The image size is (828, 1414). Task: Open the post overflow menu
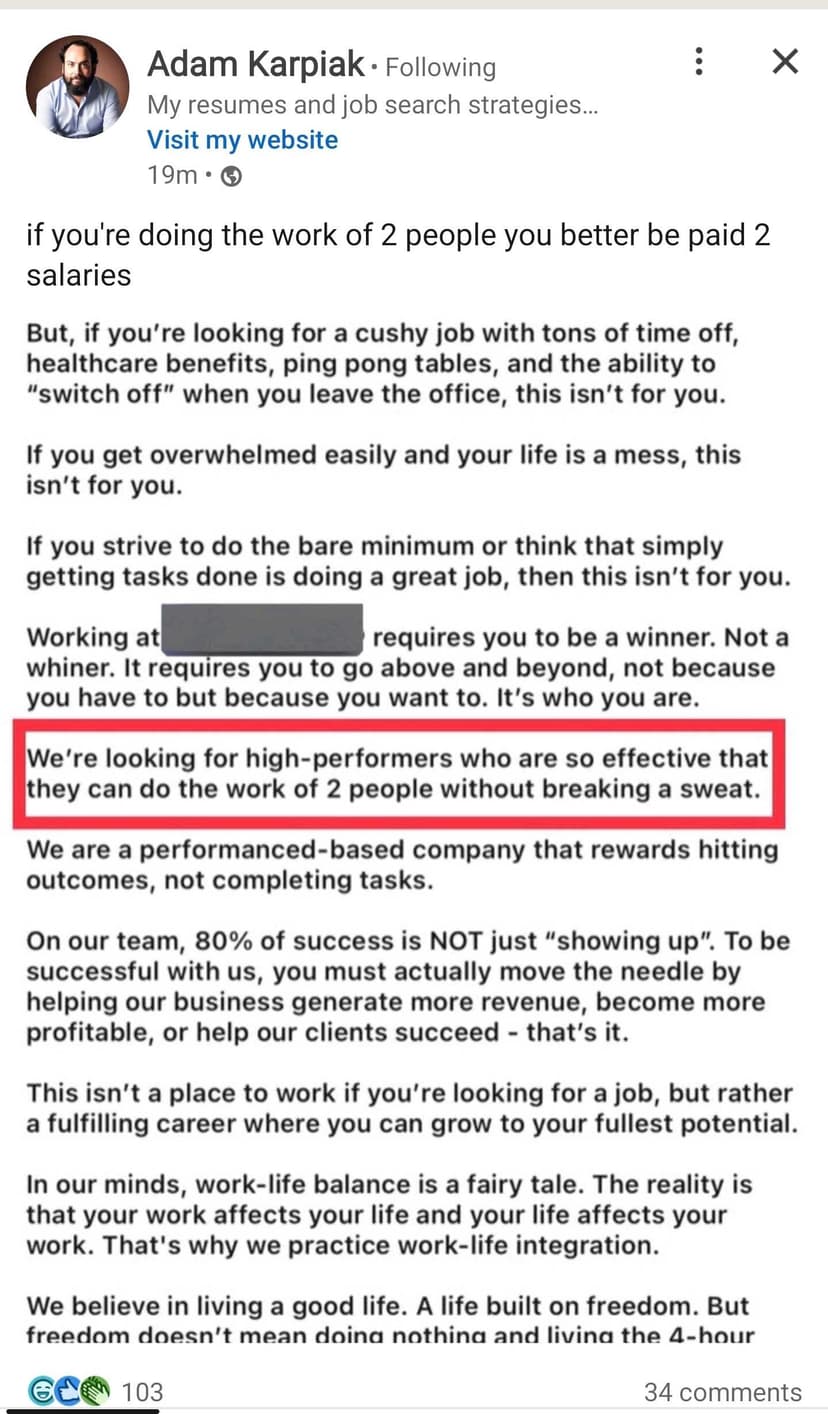pos(699,62)
